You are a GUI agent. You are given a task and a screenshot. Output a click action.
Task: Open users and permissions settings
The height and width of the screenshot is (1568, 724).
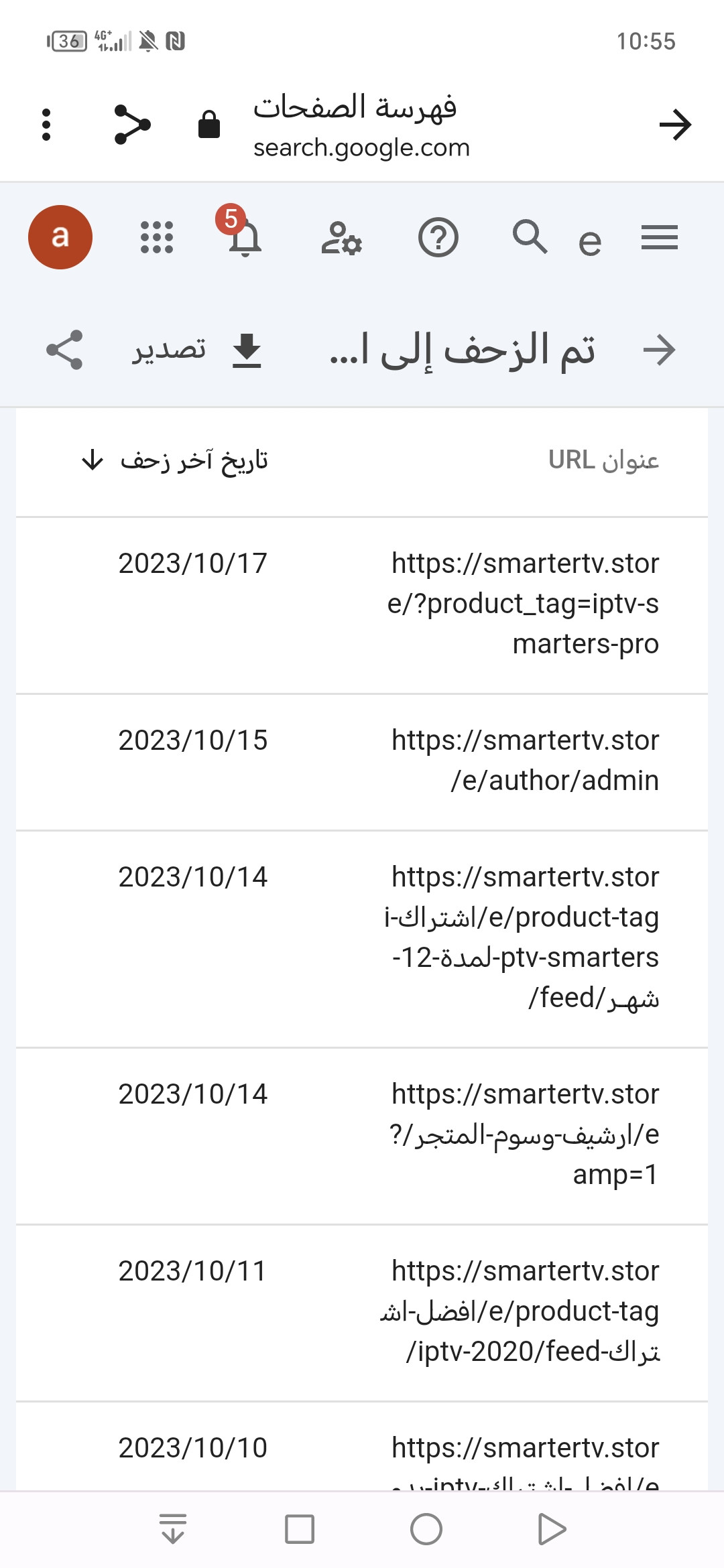341,239
